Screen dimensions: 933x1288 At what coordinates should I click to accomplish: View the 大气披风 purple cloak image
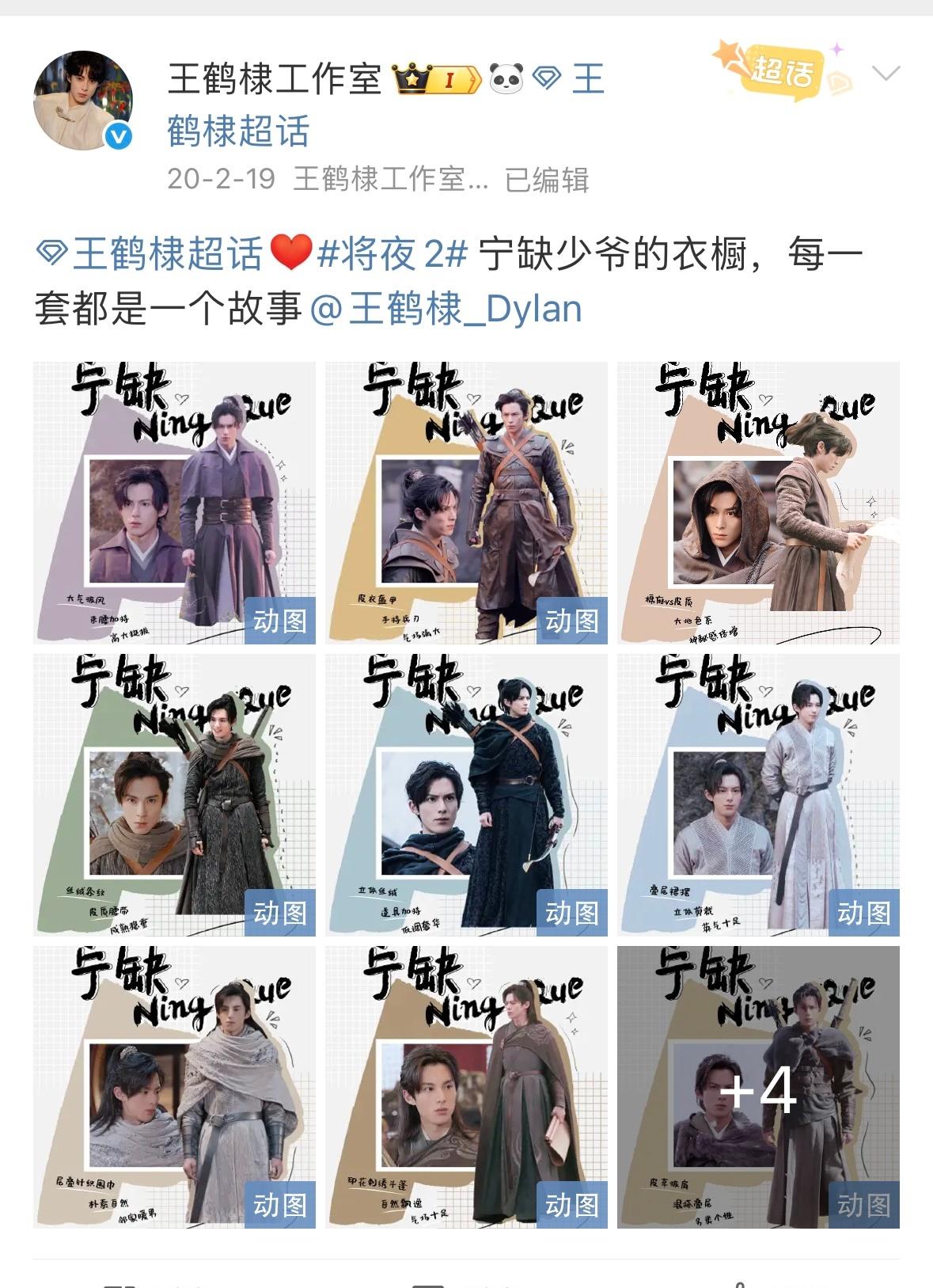(x=174, y=503)
